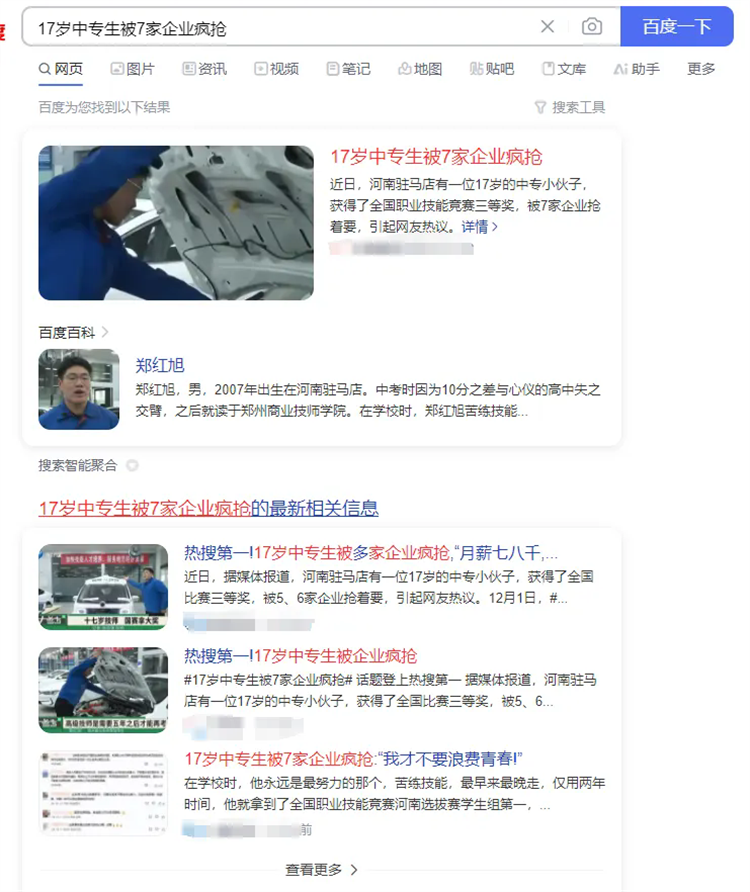This screenshot has width=750, height=892.
Task: Switch to the 贴吧 tab
Action: 492,69
